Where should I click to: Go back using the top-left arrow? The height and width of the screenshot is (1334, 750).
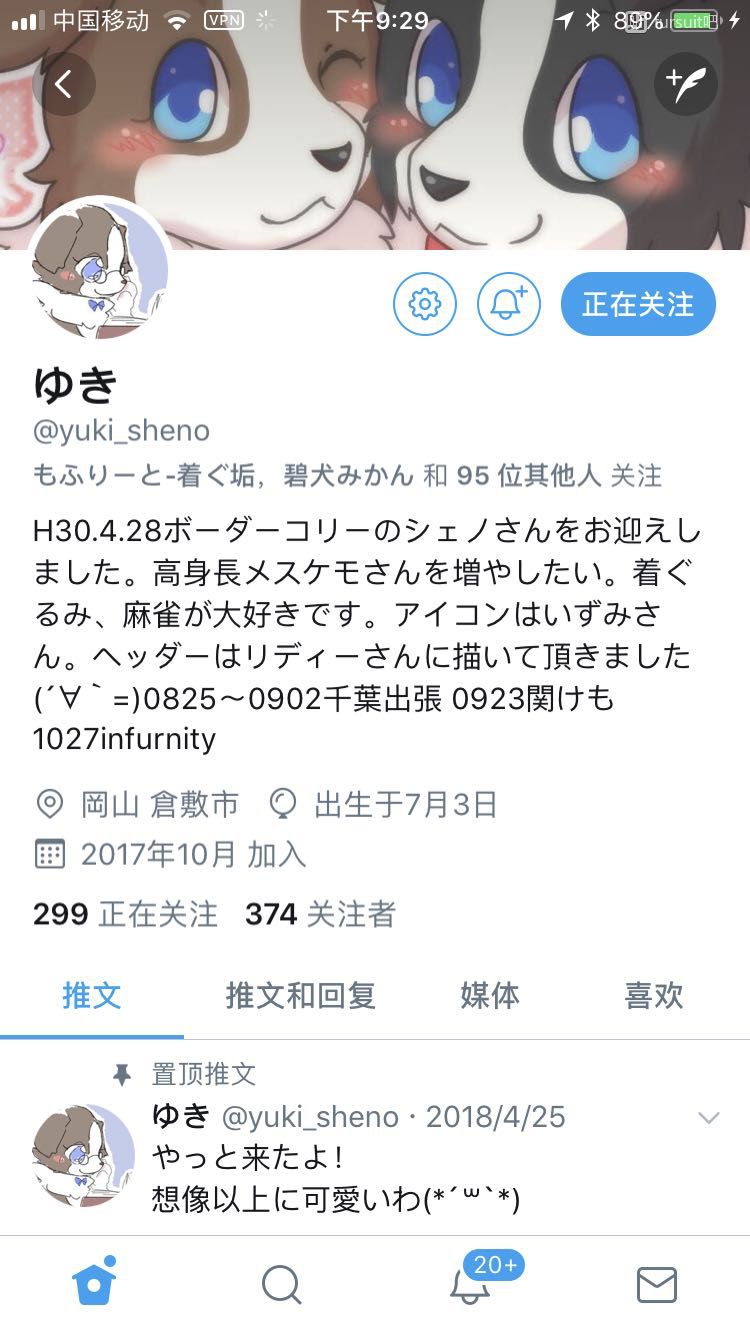coord(64,84)
